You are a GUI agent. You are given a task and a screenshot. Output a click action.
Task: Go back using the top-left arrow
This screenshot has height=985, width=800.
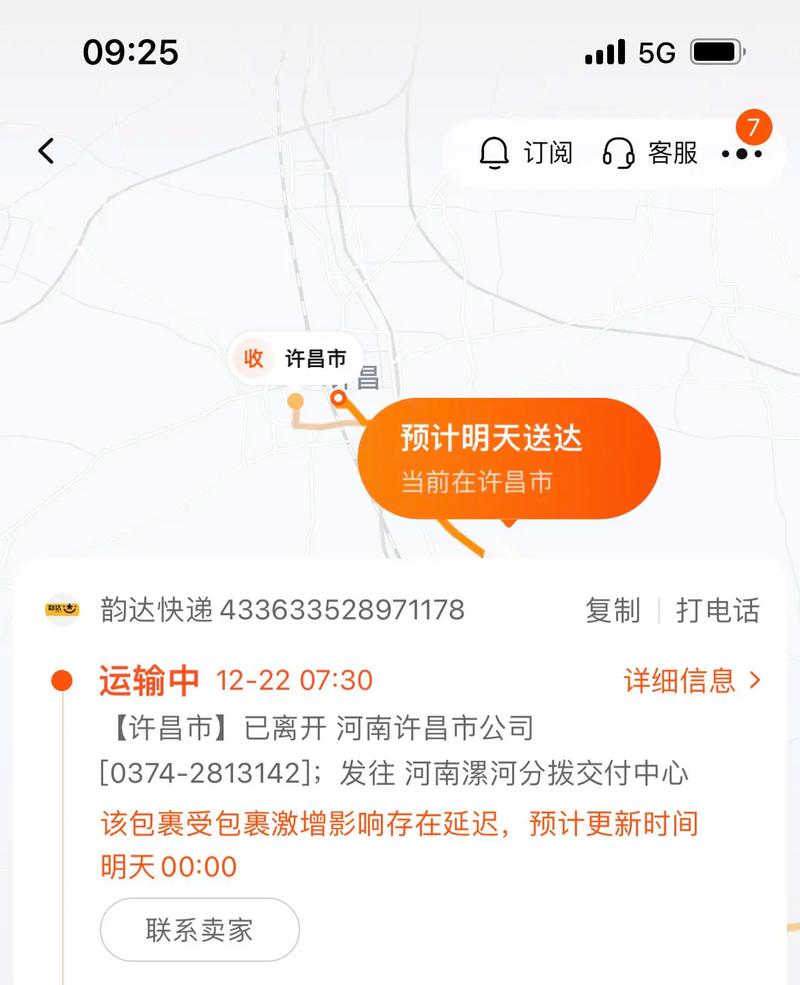(x=46, y=152)
